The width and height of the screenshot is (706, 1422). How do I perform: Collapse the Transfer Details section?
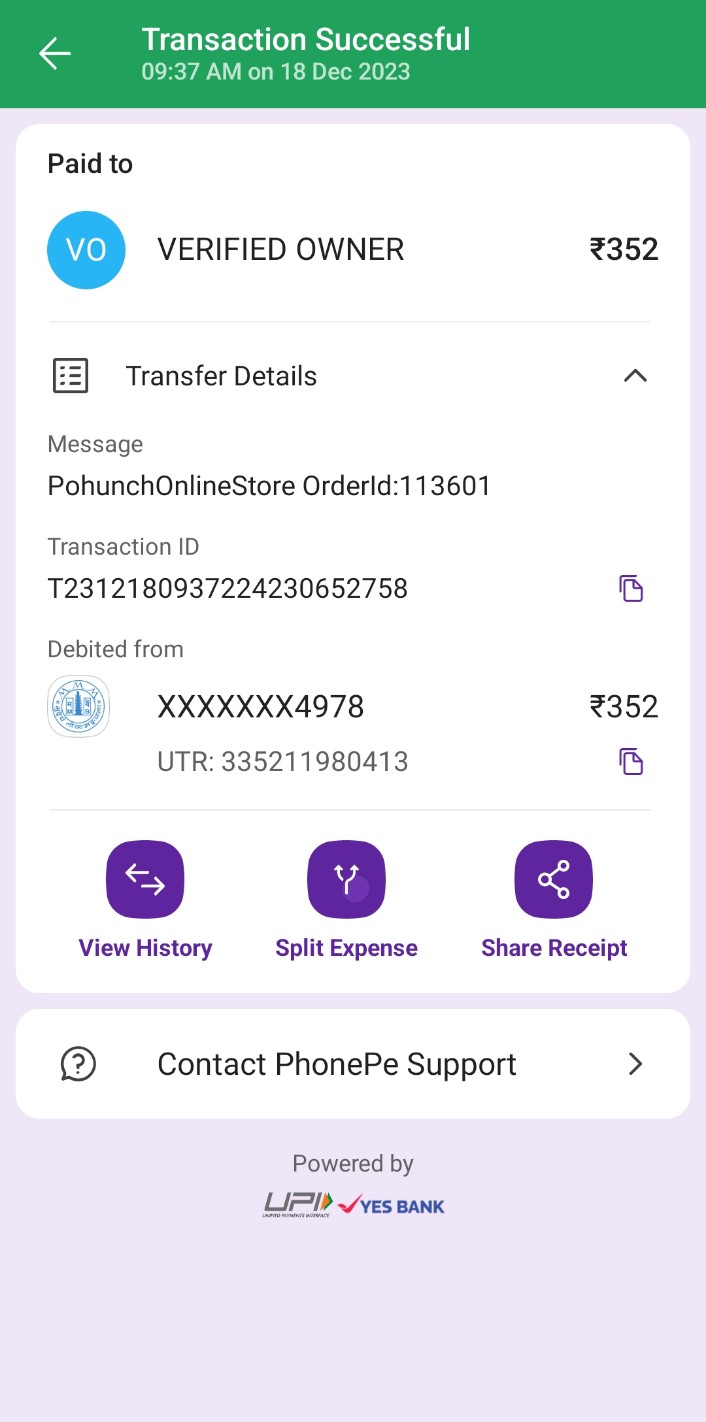(x=635, y=376)
